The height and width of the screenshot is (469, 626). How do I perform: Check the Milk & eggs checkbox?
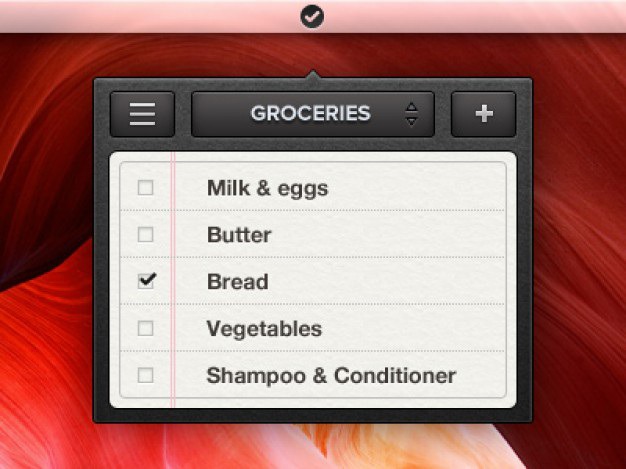(146, 187)
